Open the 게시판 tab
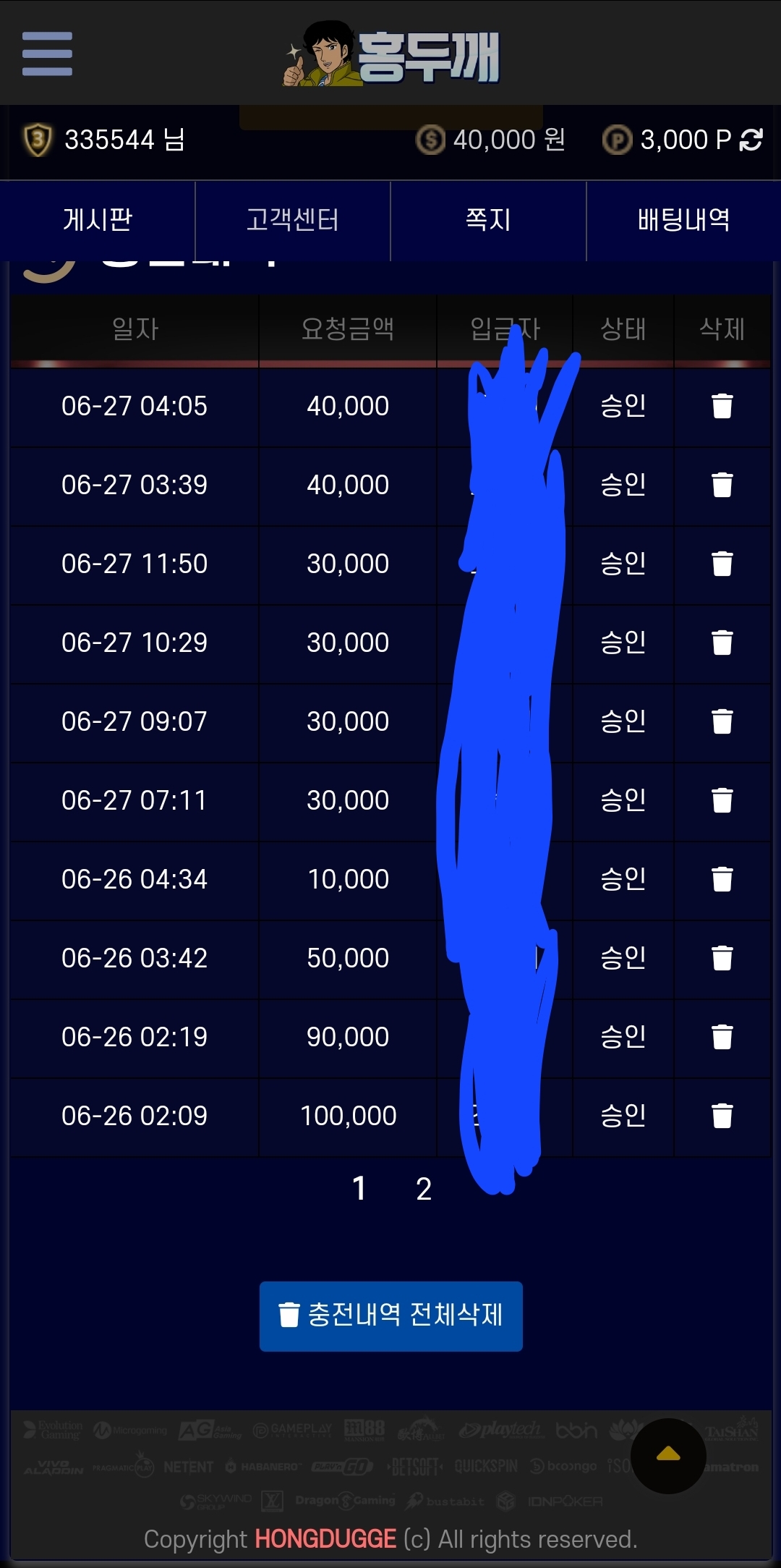781x1568 pixels. pyautogui.click(x=98, y=220)
